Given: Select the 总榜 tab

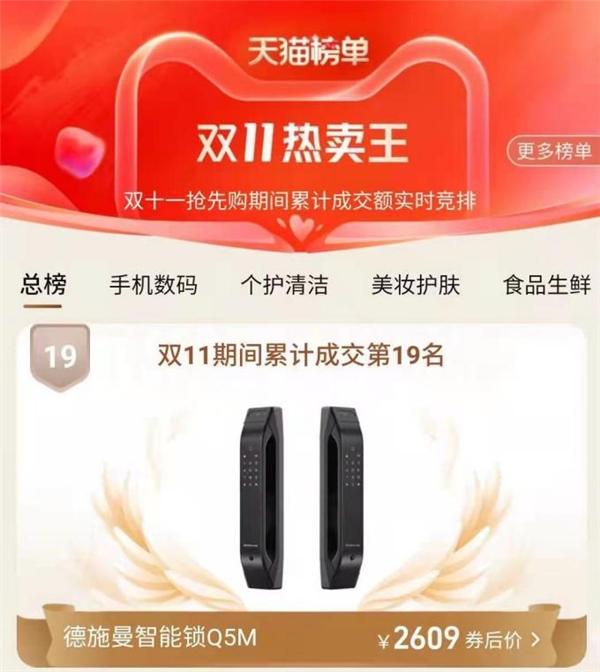Looking at the screenshot, I should click(44, 285).
